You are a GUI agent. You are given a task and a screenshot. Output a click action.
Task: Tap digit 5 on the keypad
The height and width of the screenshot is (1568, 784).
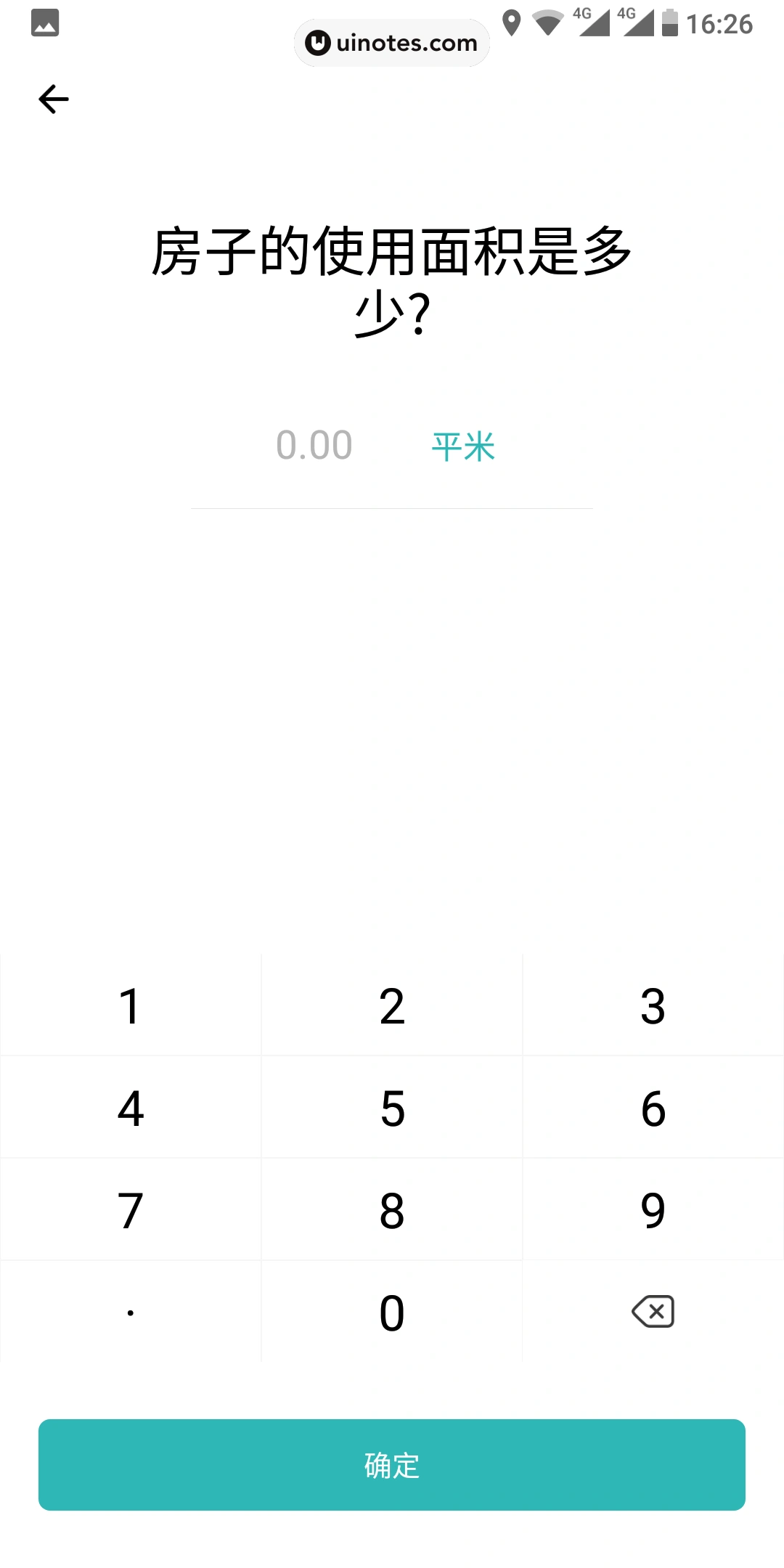click(x=391, y=1107)
